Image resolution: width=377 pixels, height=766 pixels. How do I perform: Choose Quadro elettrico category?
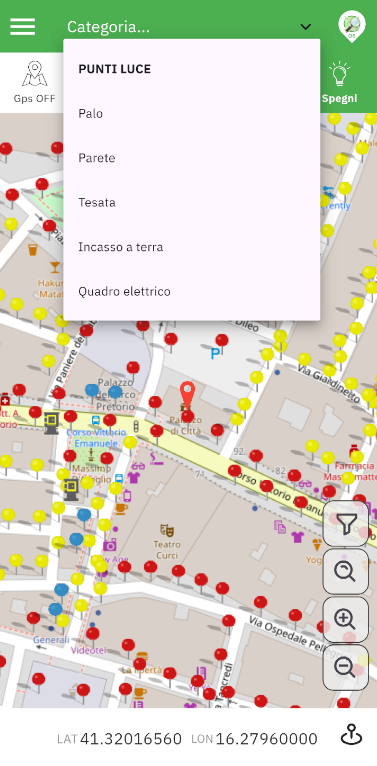pyautogui.click(x=191, y=291)
